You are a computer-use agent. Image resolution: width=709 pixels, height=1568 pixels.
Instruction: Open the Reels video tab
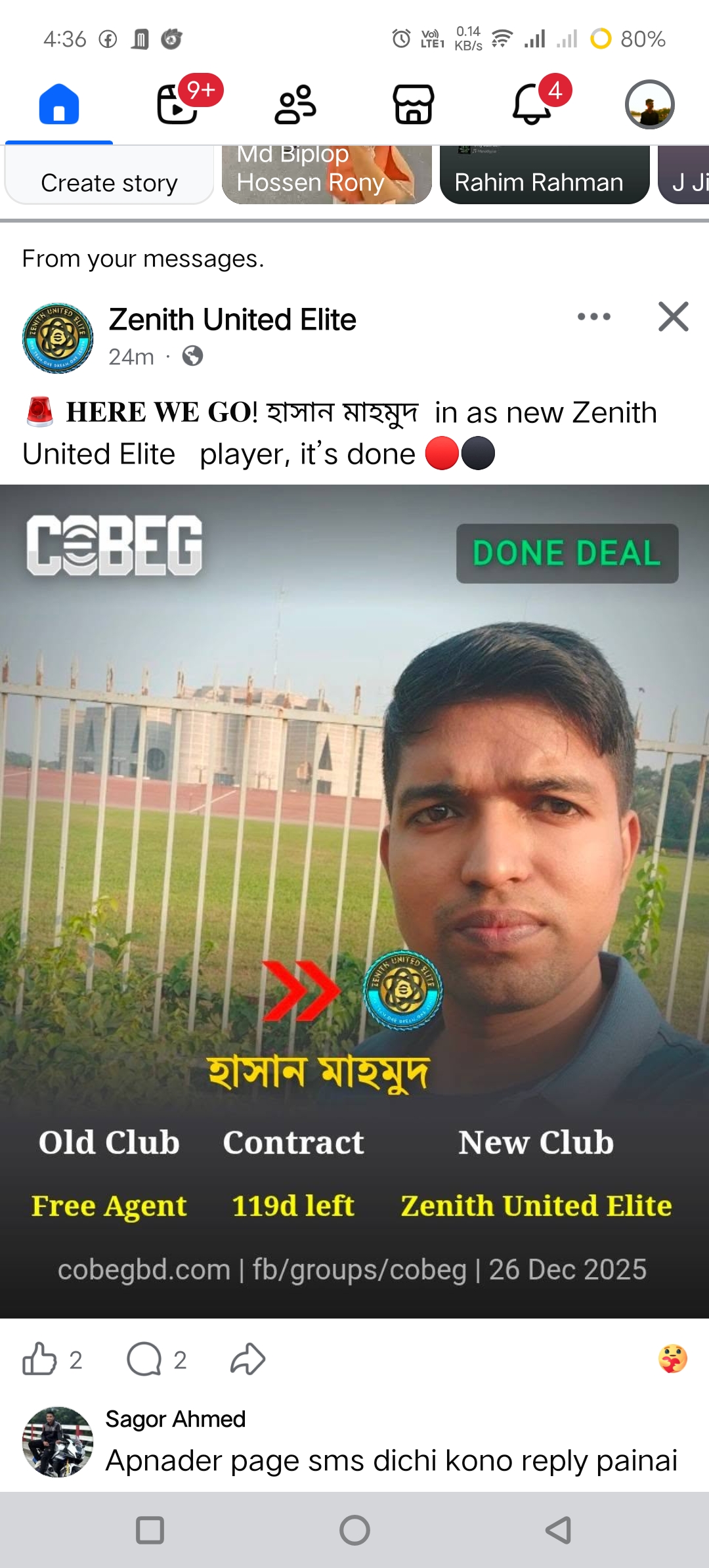[177, 105]
